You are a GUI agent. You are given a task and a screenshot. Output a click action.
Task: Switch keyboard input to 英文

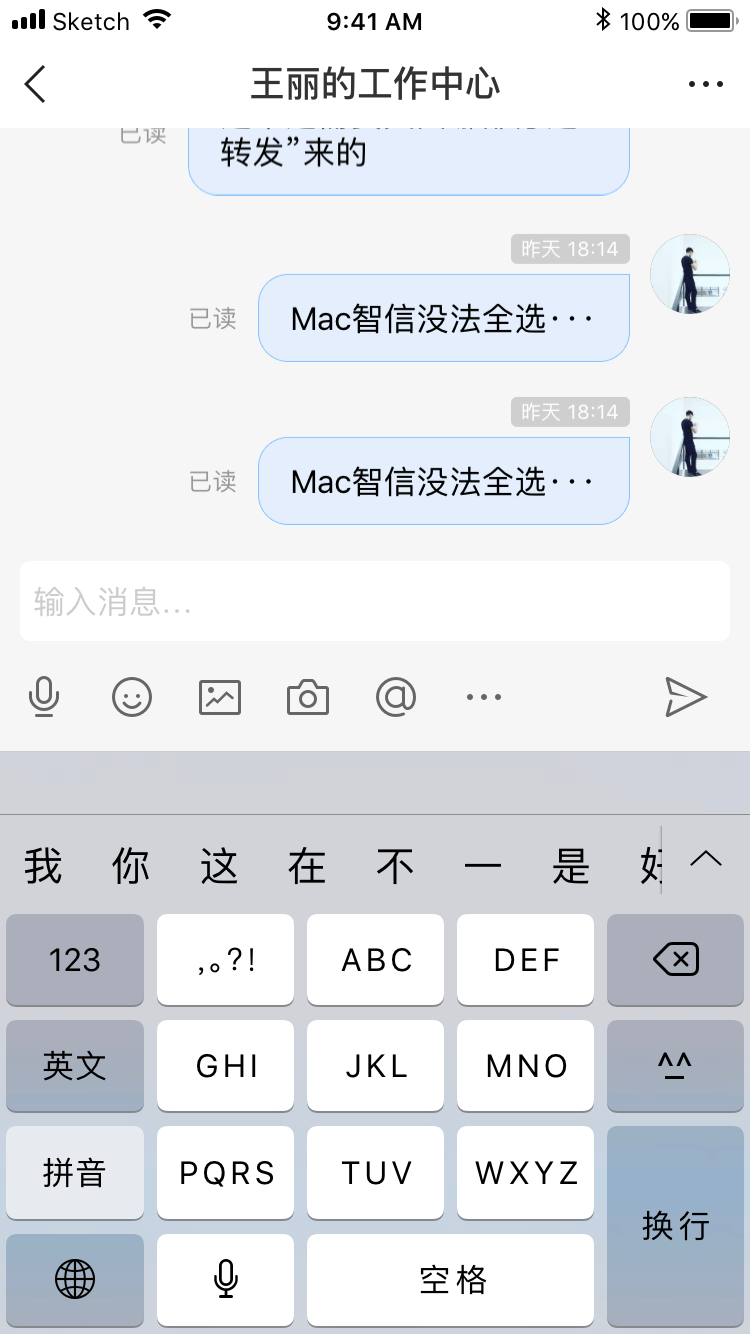click(75, 1066)
